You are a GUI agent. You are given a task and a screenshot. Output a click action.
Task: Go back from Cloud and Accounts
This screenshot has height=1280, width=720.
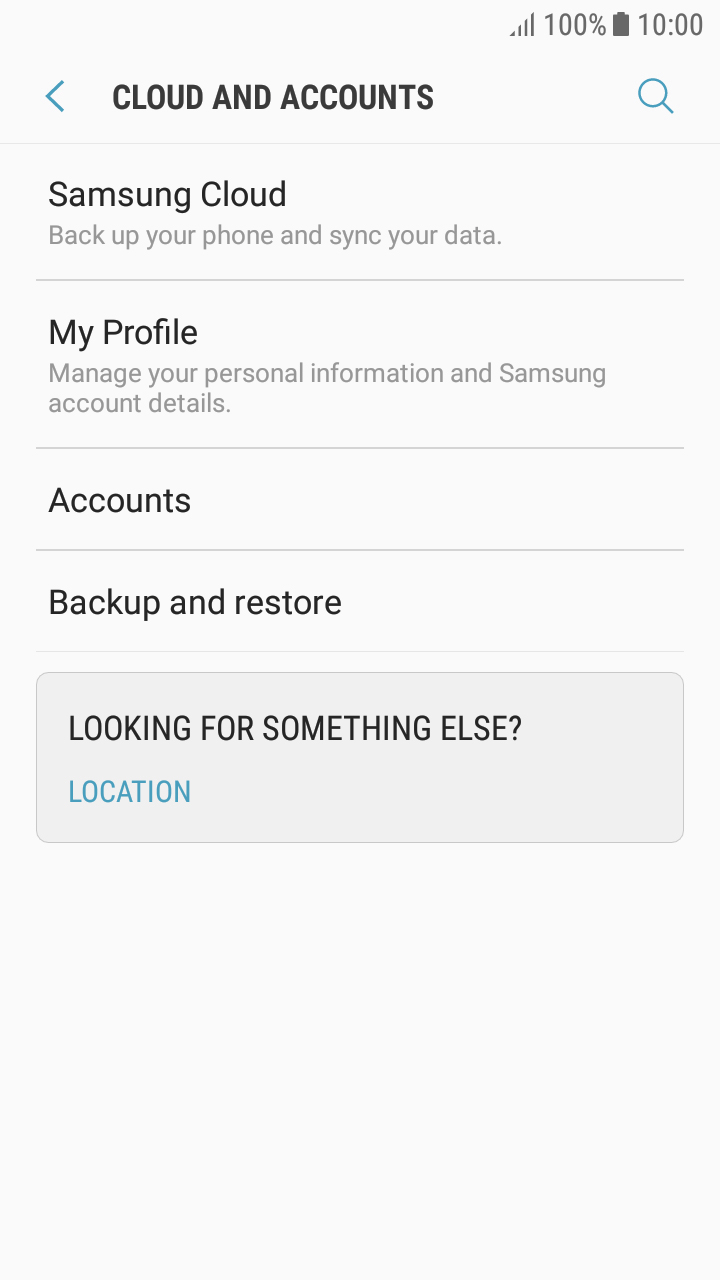coord(55,97)
